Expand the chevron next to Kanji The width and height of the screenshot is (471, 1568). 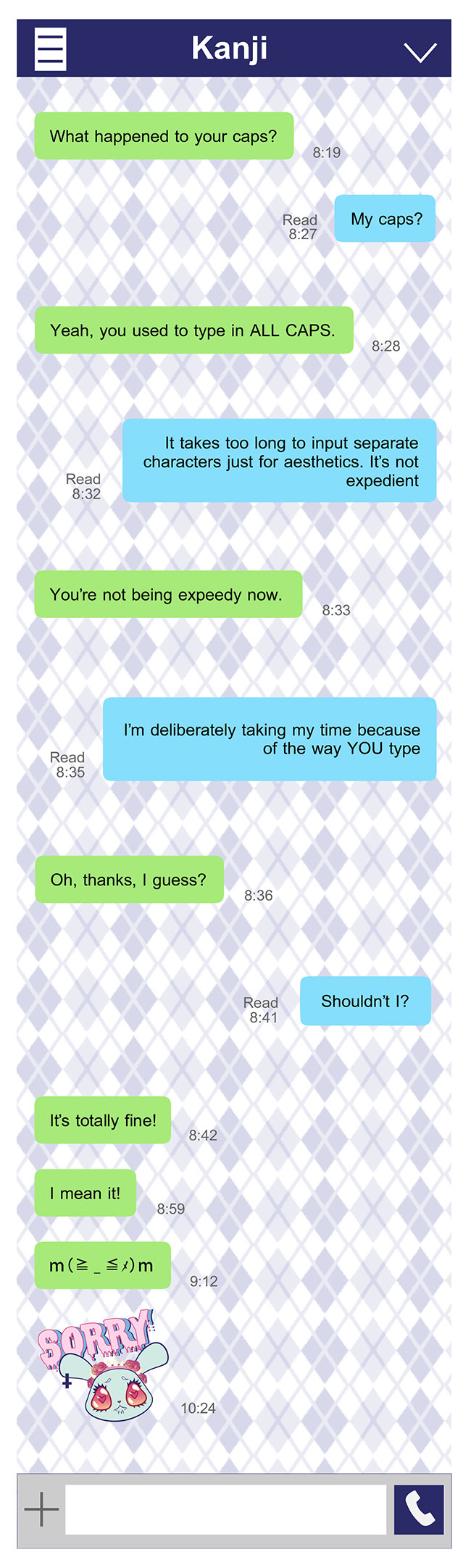tap(420, 52)
